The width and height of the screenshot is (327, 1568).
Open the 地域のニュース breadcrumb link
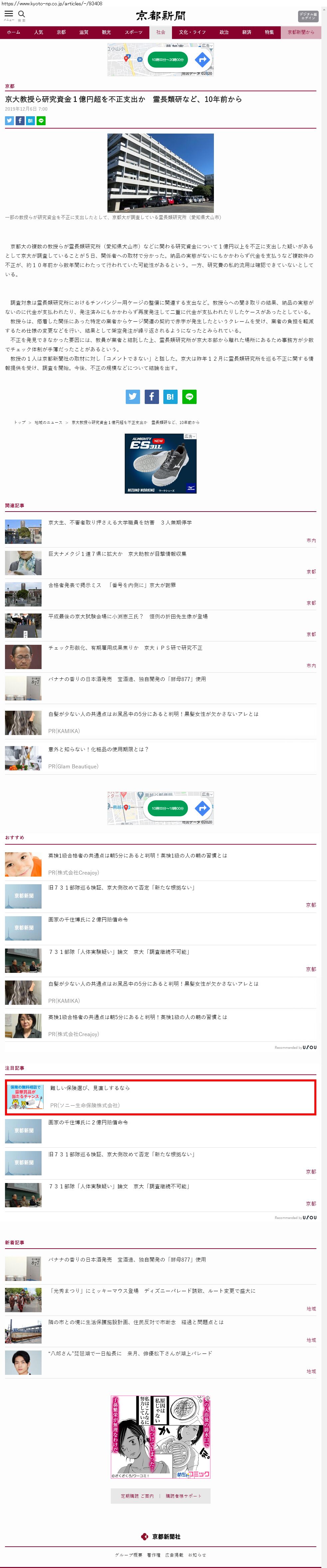click(x=48, y=422)
